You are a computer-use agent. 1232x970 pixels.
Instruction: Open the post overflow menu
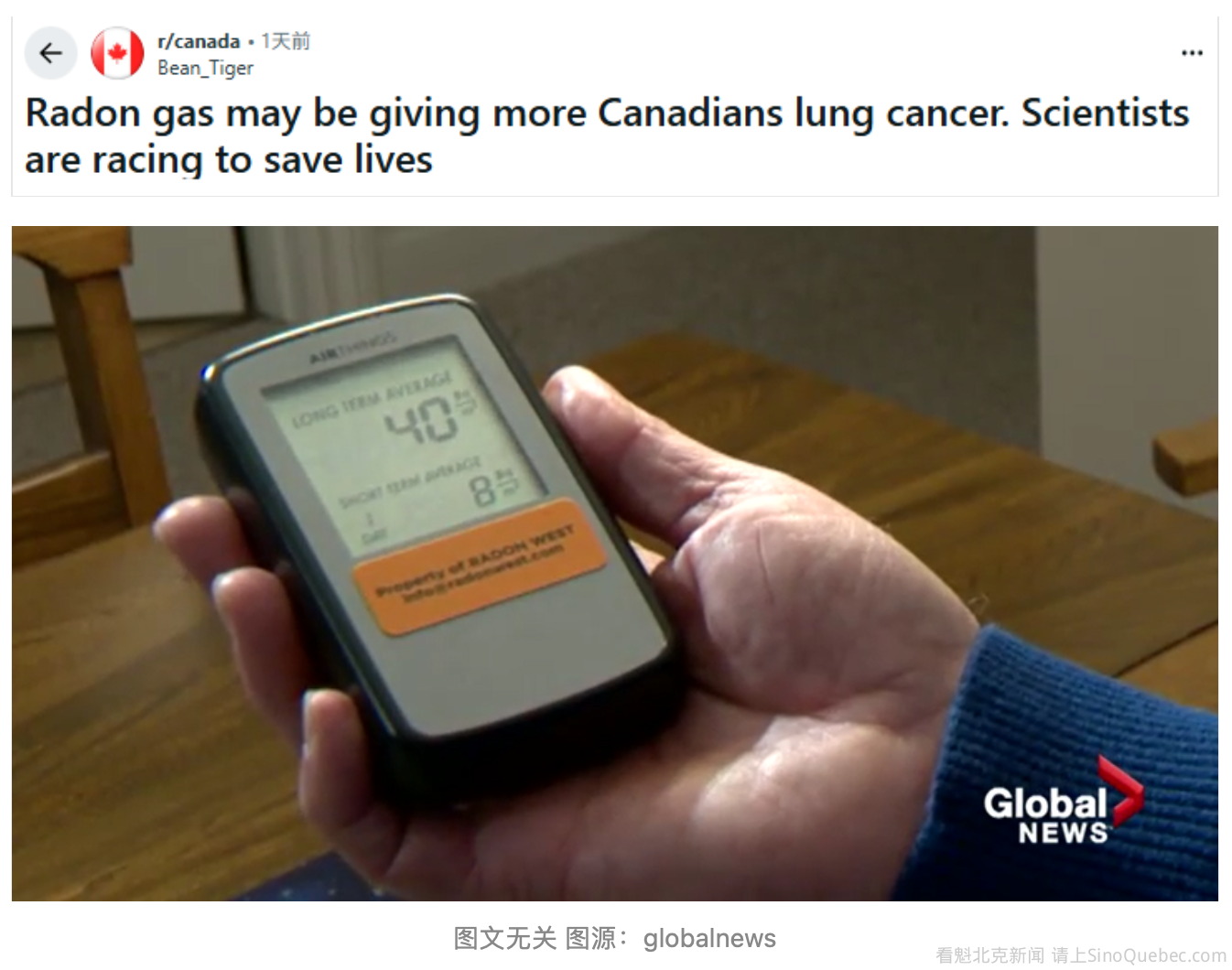(x=1192, y=53)
